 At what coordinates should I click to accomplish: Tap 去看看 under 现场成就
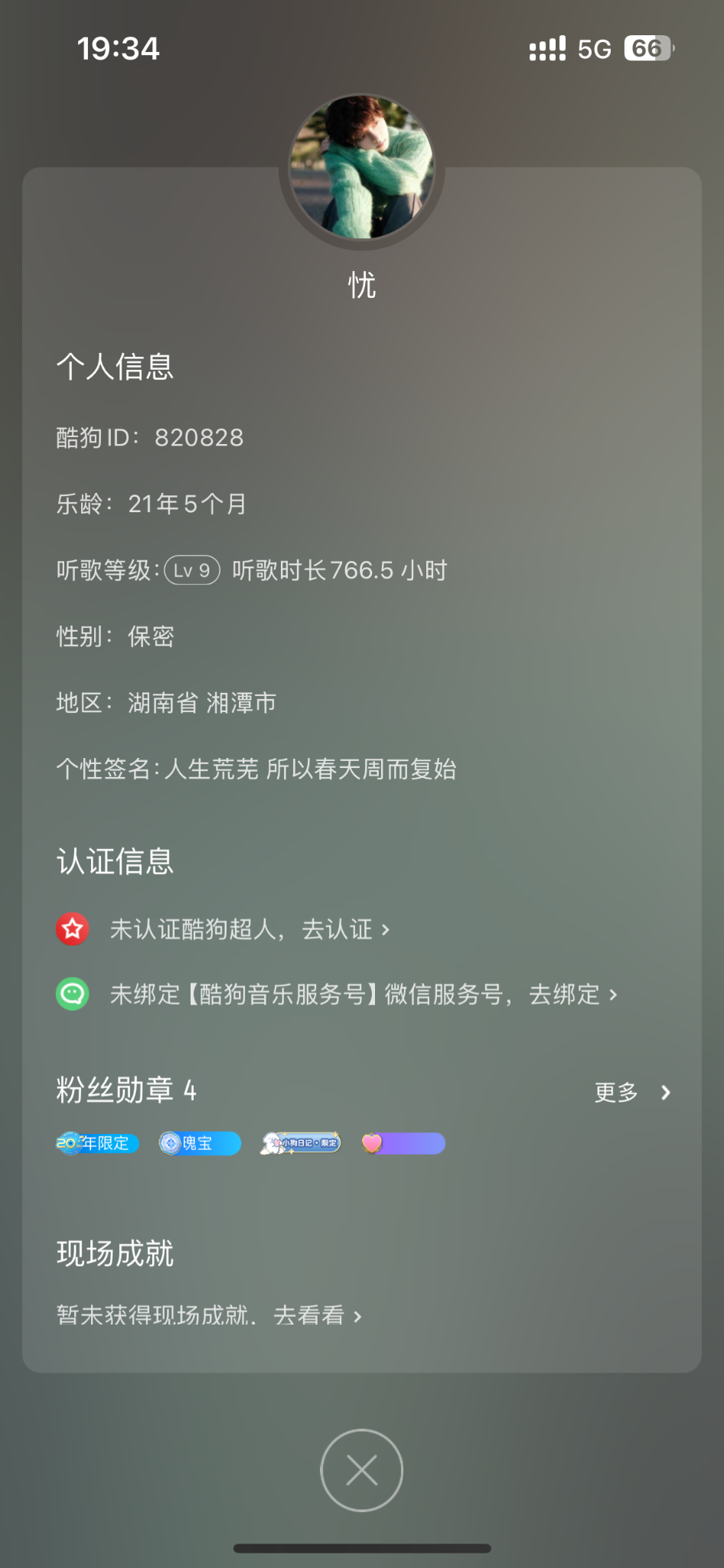click(x=317, y=1315)
